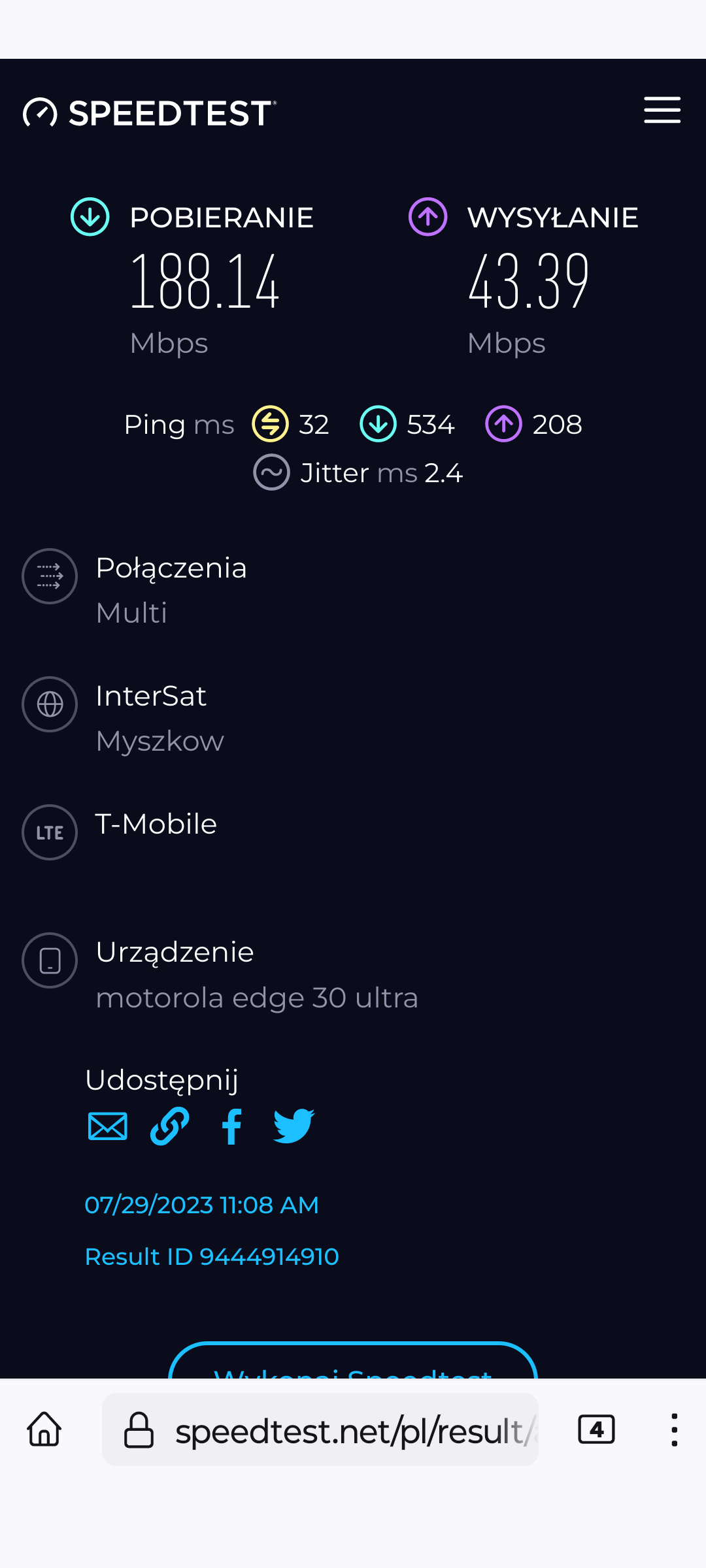Open the test date link 07/29/2023
The image size is (706, 1568).
point(201,1204)
